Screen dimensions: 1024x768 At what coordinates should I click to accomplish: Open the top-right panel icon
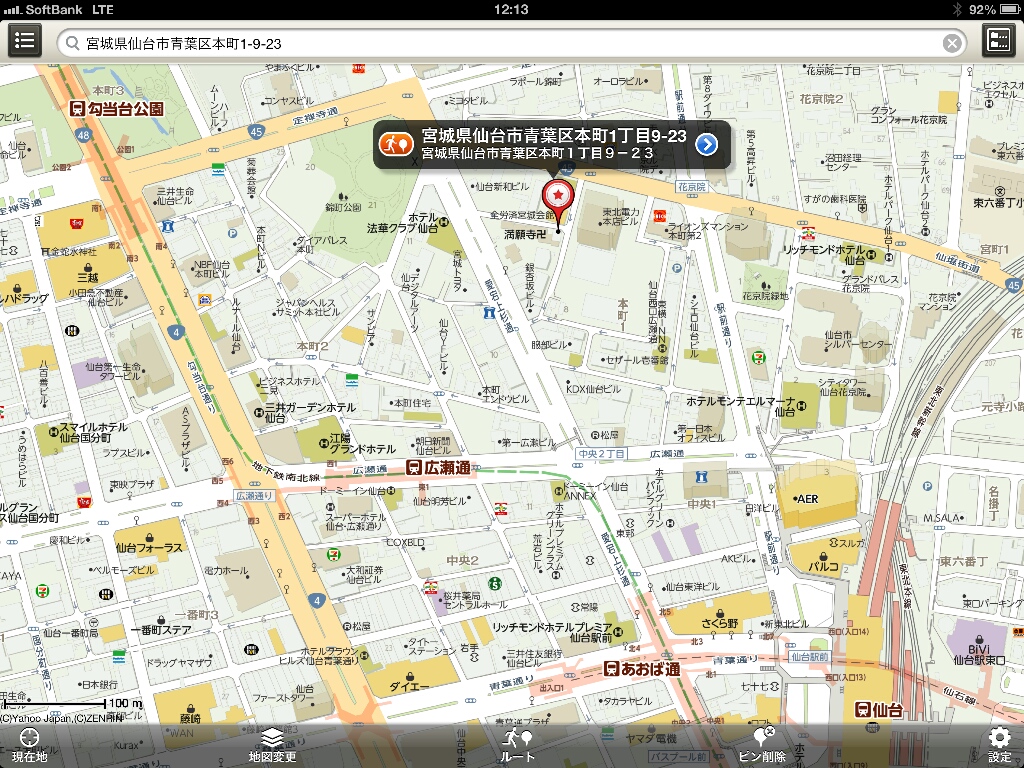(x=998, y=41)
